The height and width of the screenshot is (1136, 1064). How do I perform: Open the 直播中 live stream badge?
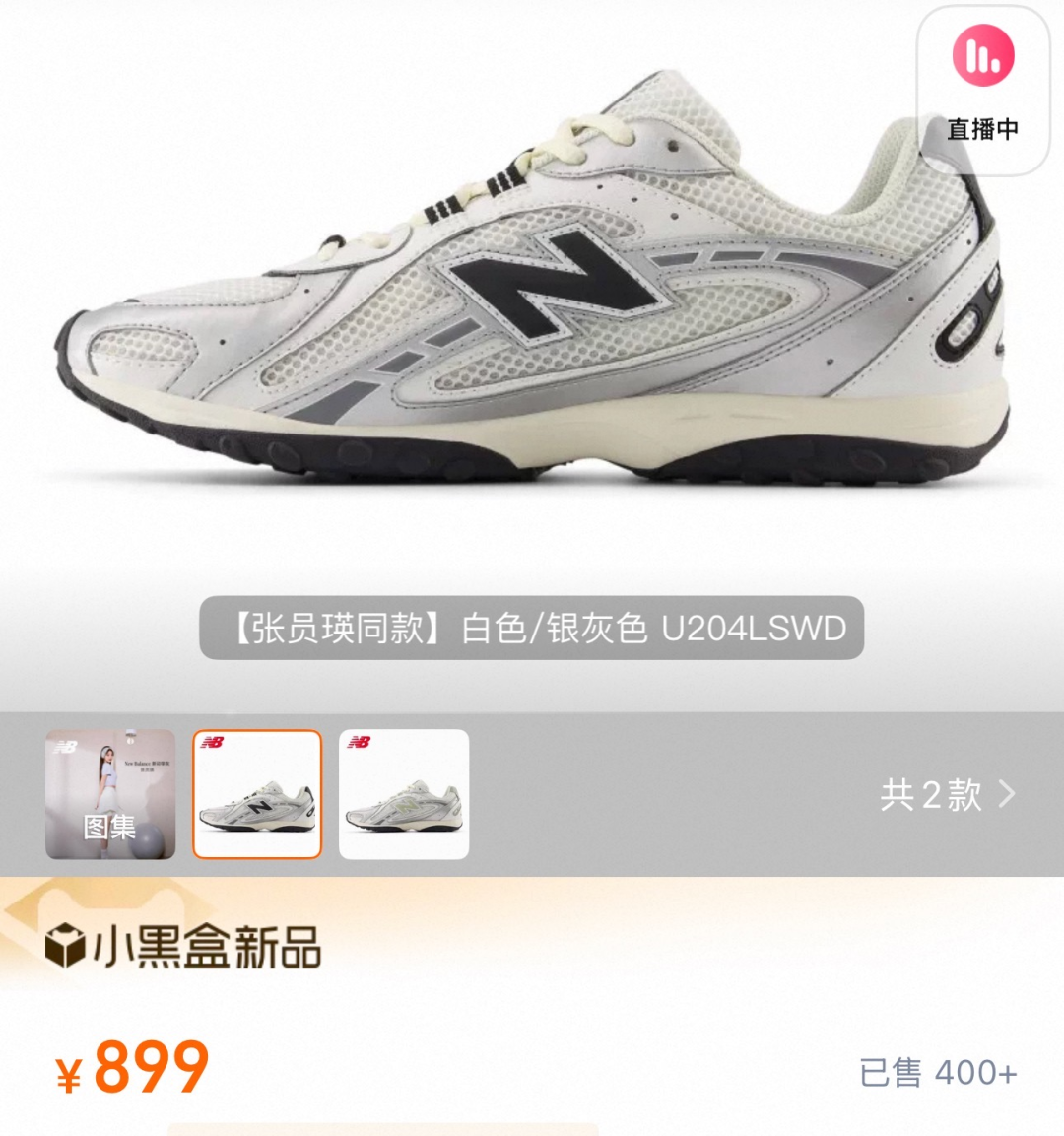coord(982,87)
